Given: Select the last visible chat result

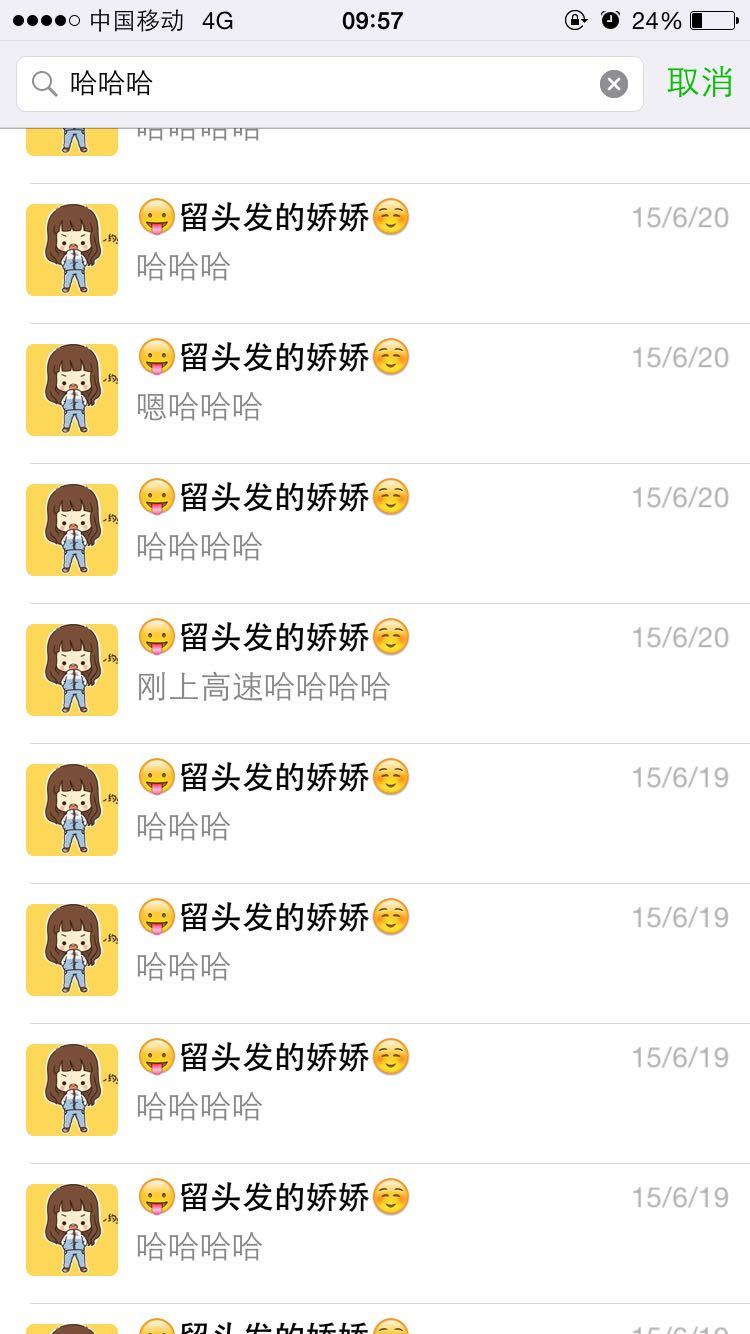Looking at the screenshot, I should 375,1230.
